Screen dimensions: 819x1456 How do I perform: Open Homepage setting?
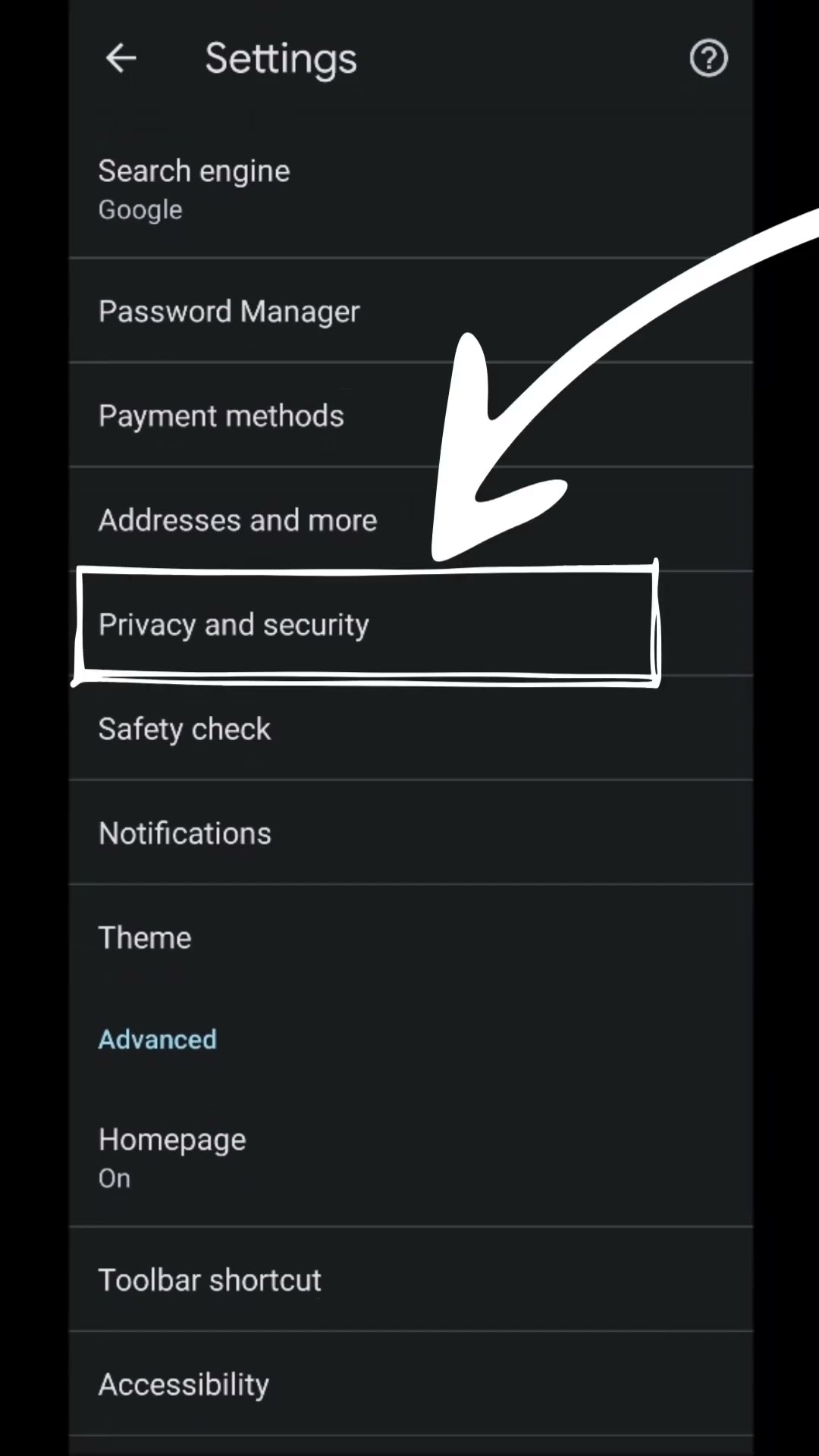pos(172,1156)
